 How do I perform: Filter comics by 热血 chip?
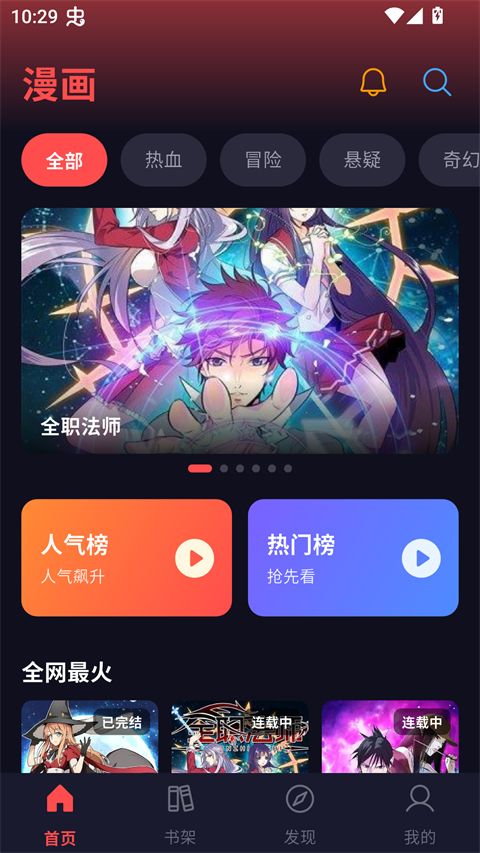163,160
